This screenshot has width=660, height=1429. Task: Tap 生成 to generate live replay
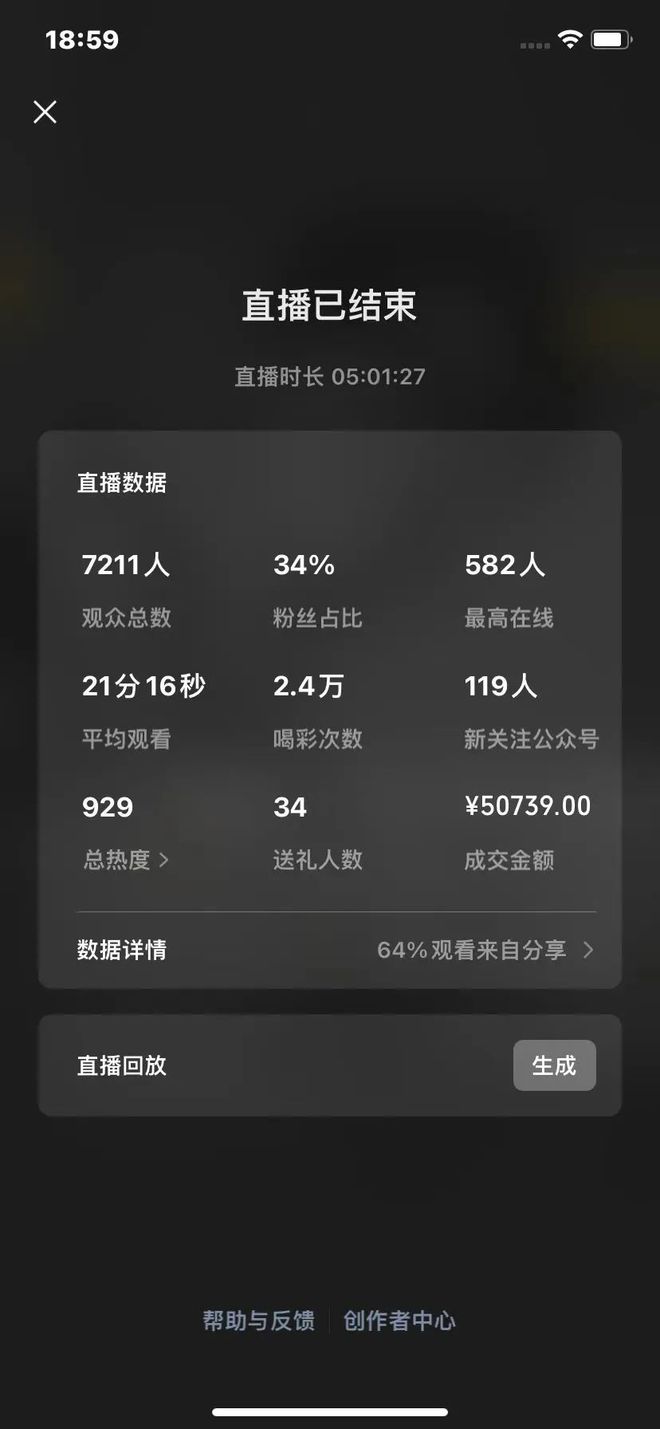[554, 1065]
